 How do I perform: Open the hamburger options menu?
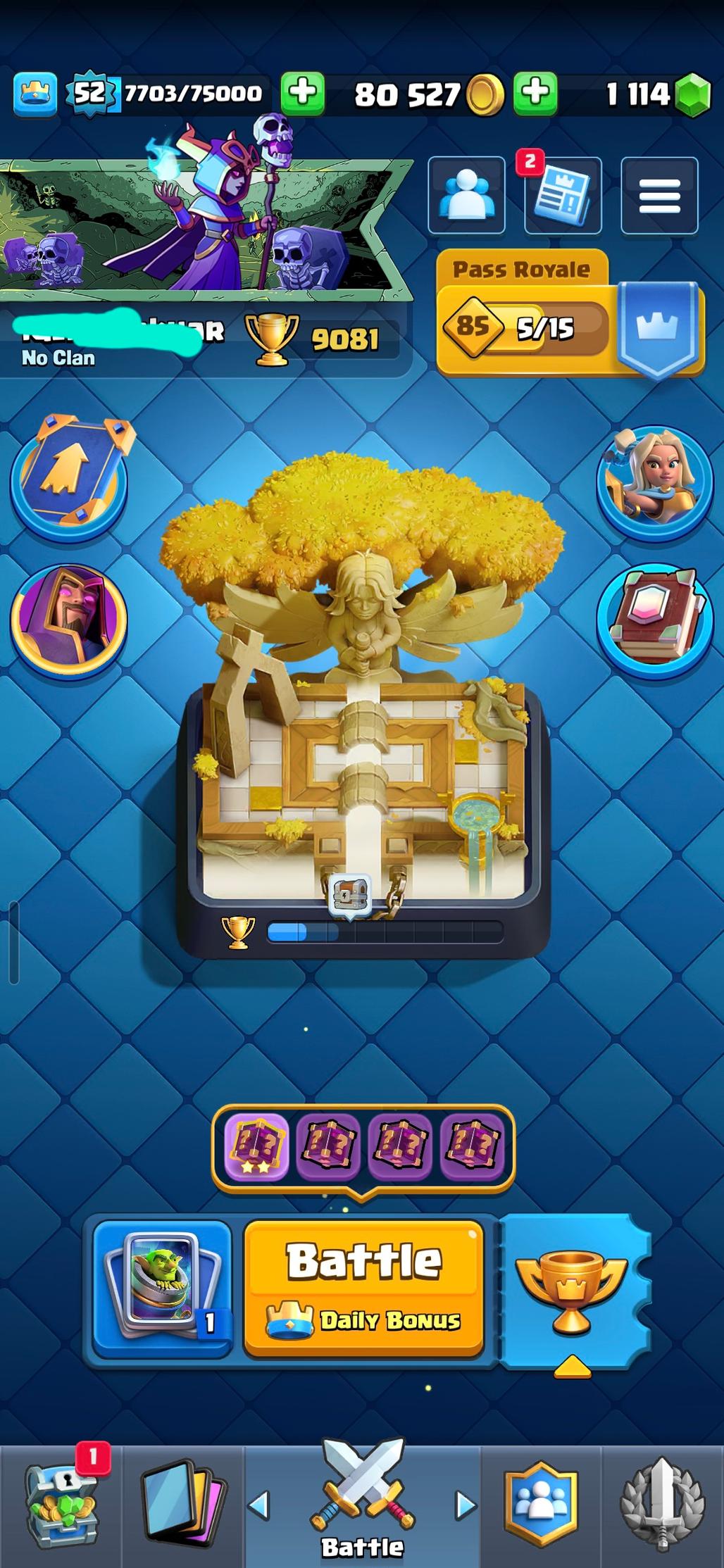[x=659, y=195]
